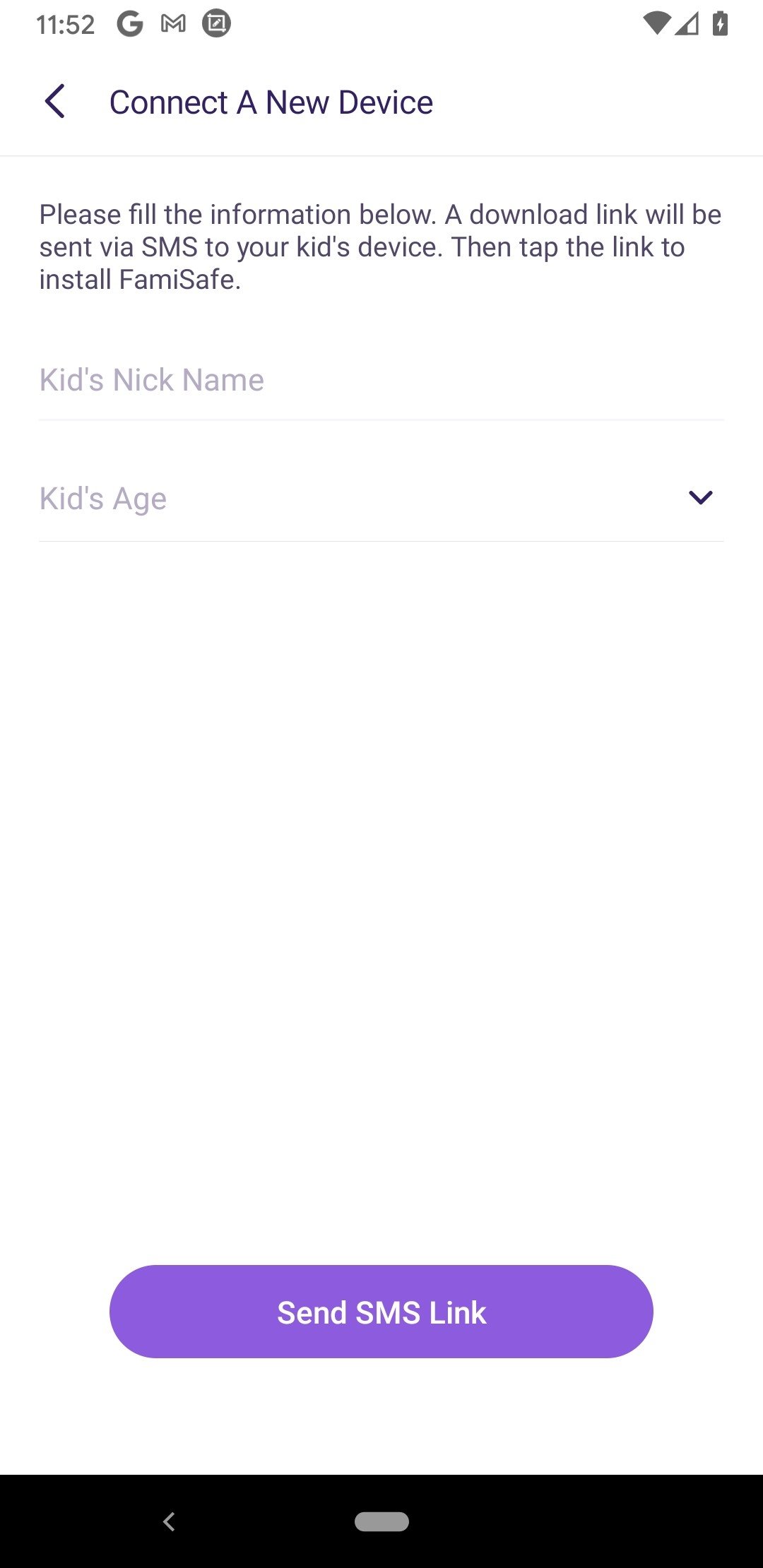Tap the system home pill

pos(381,1521)
